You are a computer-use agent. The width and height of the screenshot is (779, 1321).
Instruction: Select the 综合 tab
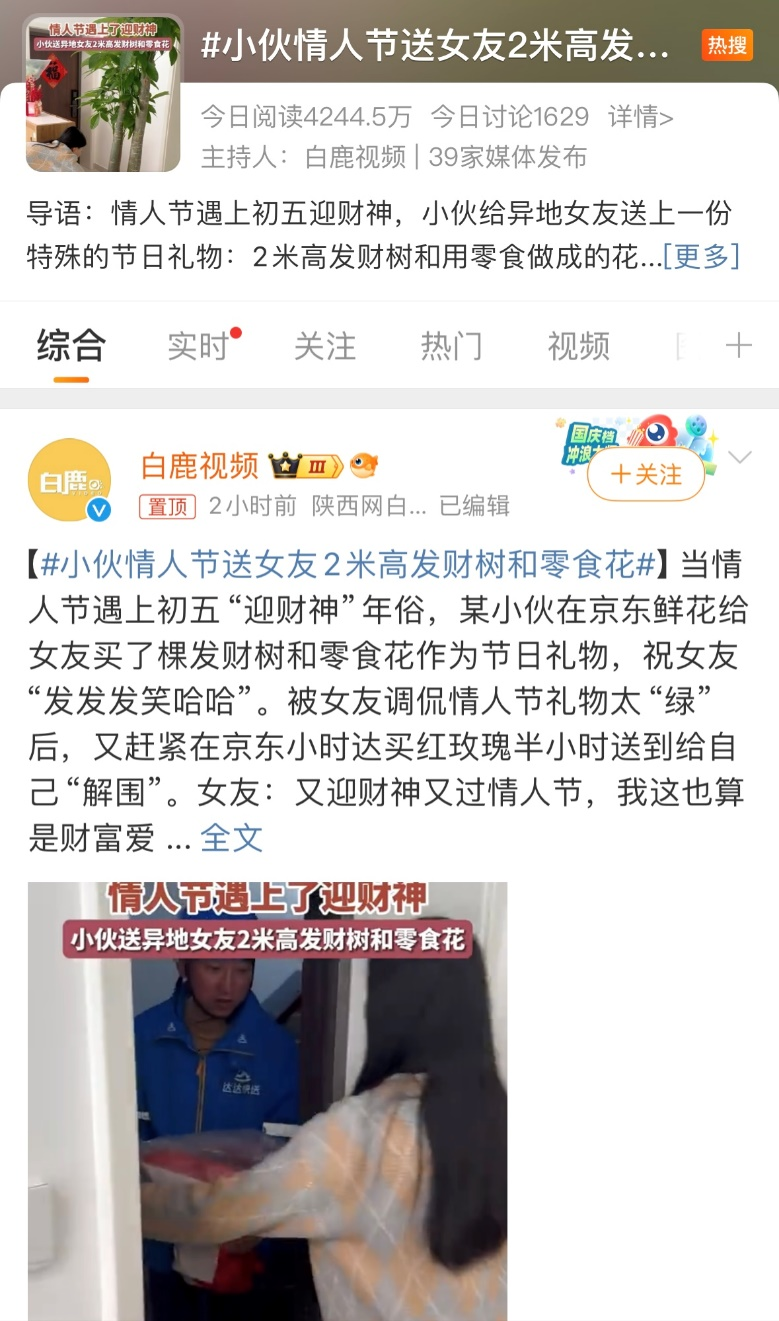pyautogui.click(x=71, y=346)
